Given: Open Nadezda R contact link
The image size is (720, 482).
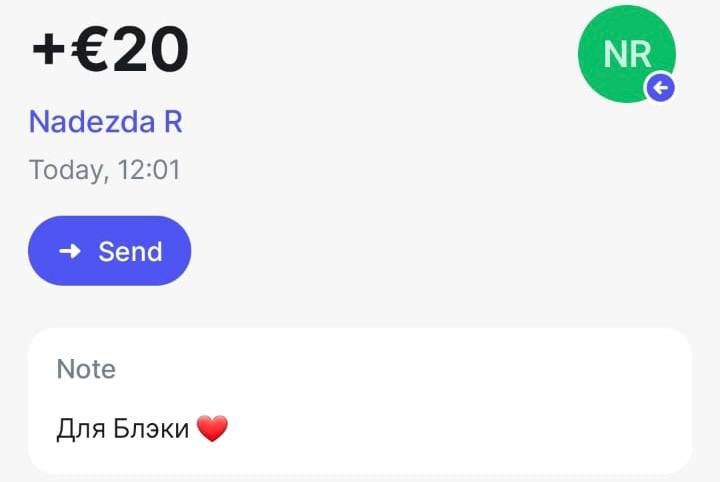Looking at the screenshot, I should (x=105, y=122).
